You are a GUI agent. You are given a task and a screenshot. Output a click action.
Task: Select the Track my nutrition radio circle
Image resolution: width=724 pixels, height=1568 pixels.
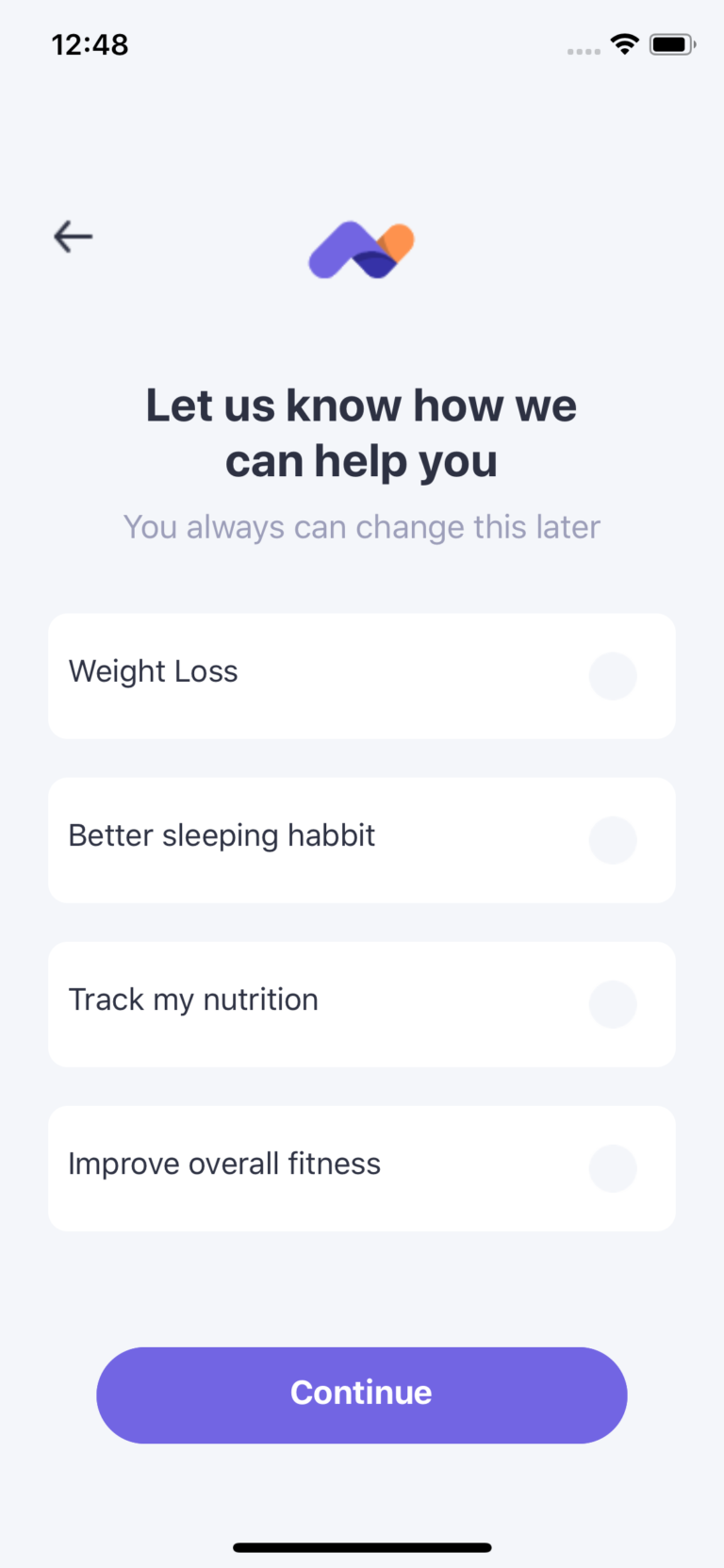pyautogui.click(x=612, y=1004)
